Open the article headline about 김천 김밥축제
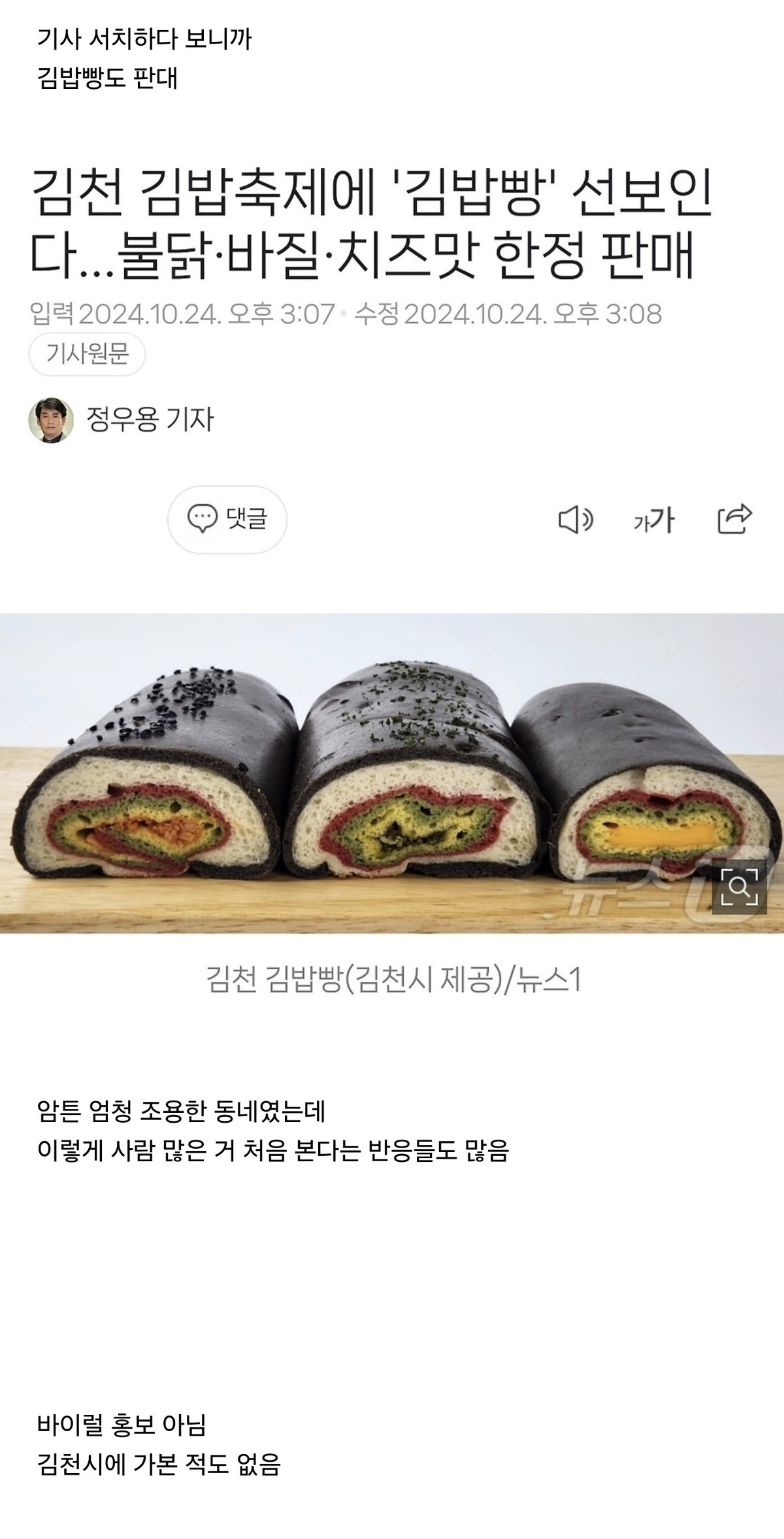The width and height of the screenshot is (784, 1539). (x=392, y=222)
